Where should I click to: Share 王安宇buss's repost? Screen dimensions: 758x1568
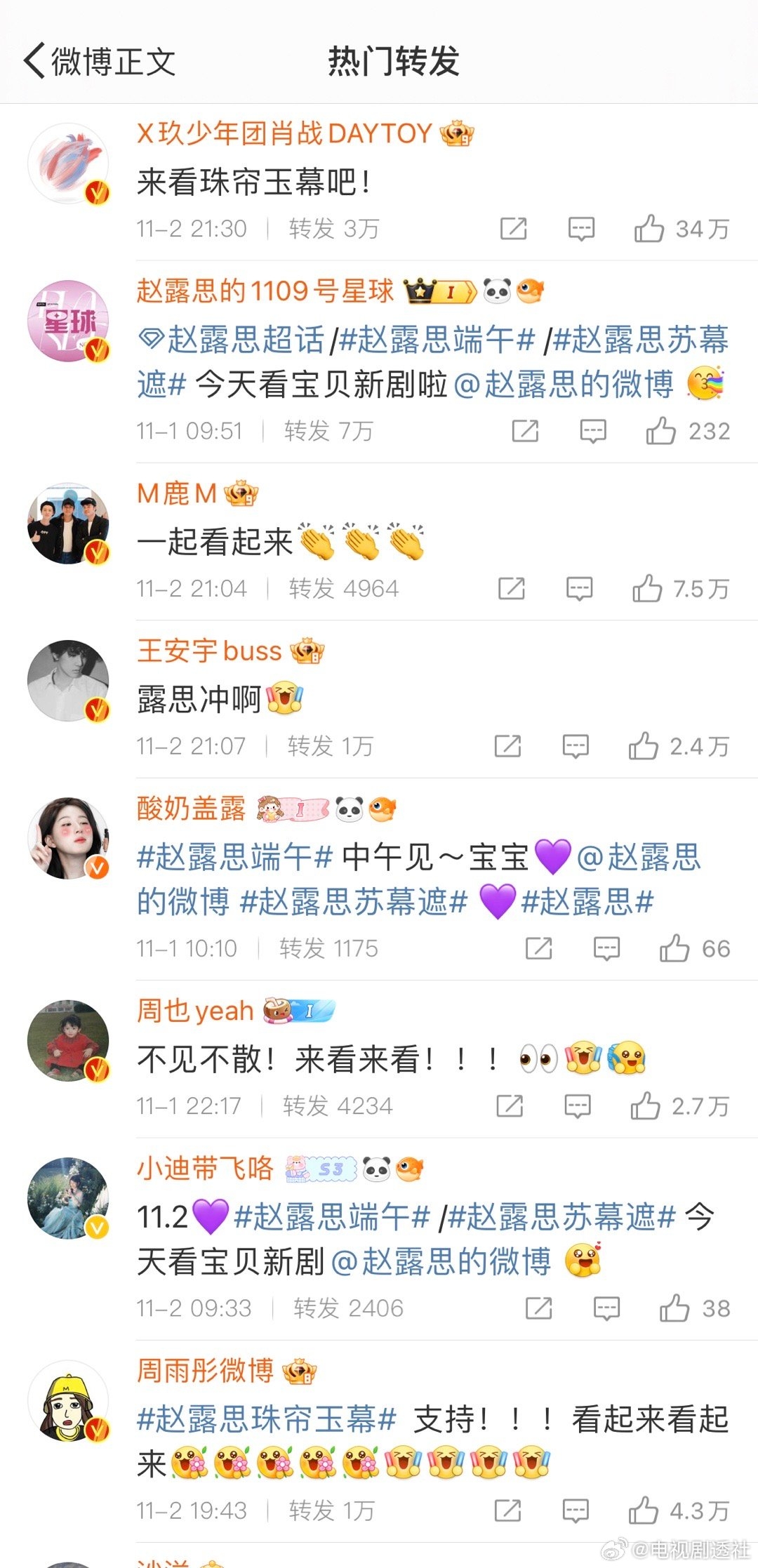pos(507,746)
